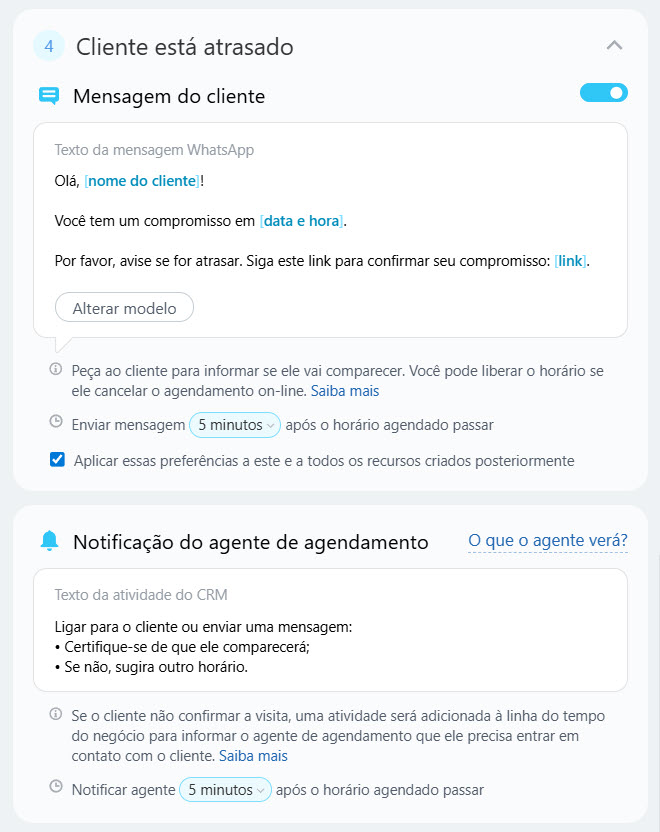
Task: Uncheck Aplicar essas preferências checkbox
Action: coord(57,460)
